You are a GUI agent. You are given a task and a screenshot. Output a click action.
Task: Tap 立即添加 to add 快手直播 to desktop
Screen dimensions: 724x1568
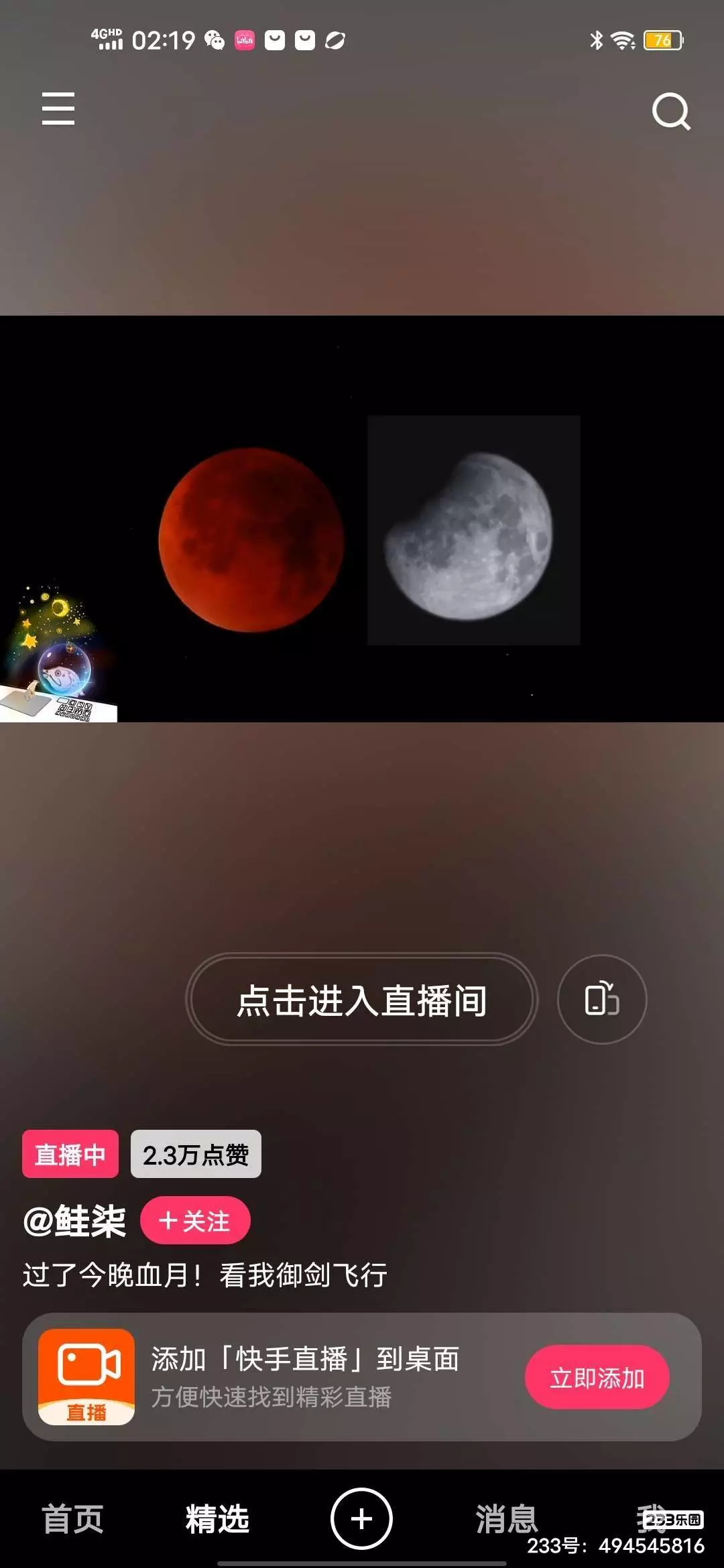click(597, 1377)
